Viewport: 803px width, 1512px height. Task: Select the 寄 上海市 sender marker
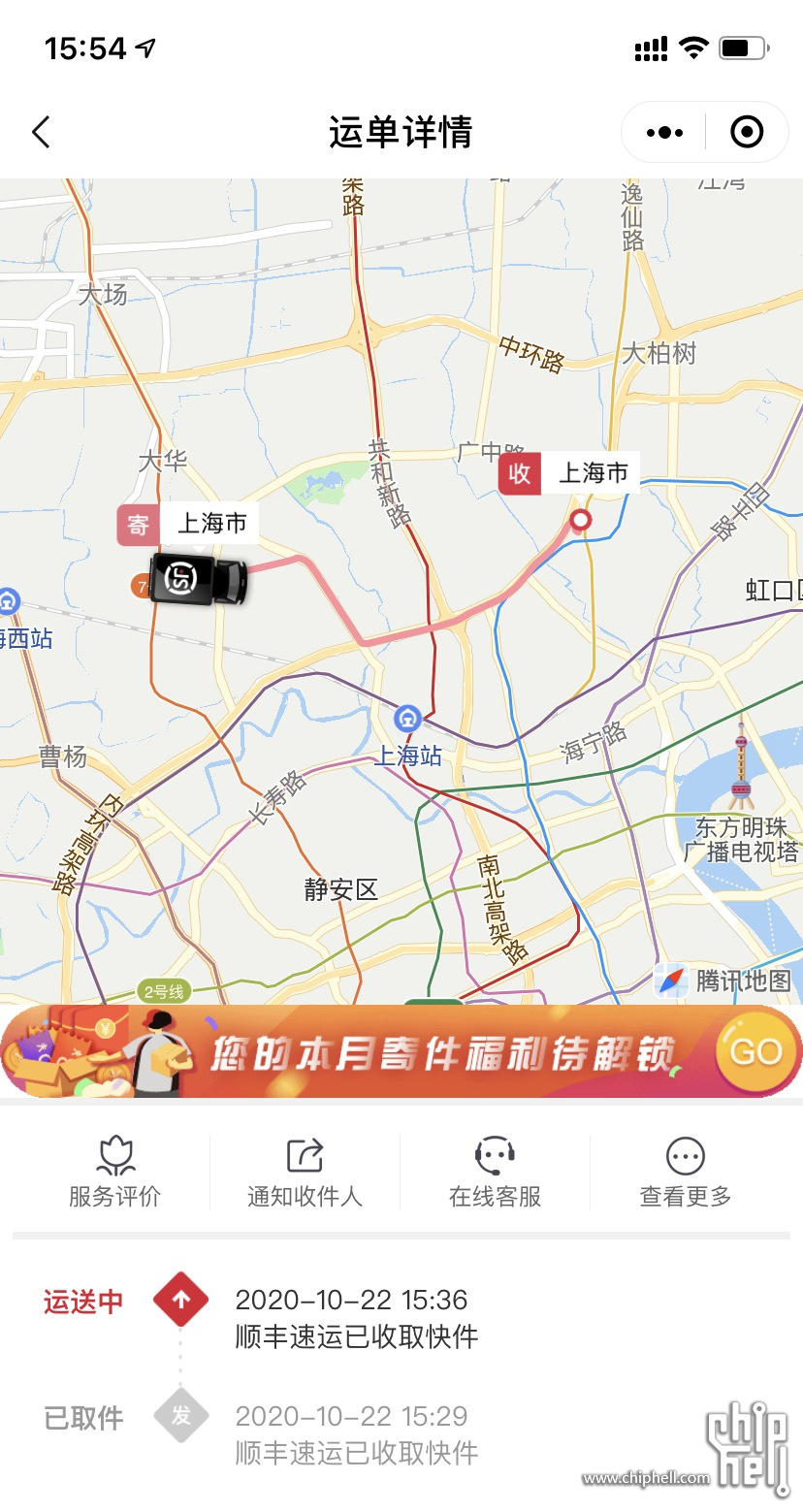pos(187,524)
